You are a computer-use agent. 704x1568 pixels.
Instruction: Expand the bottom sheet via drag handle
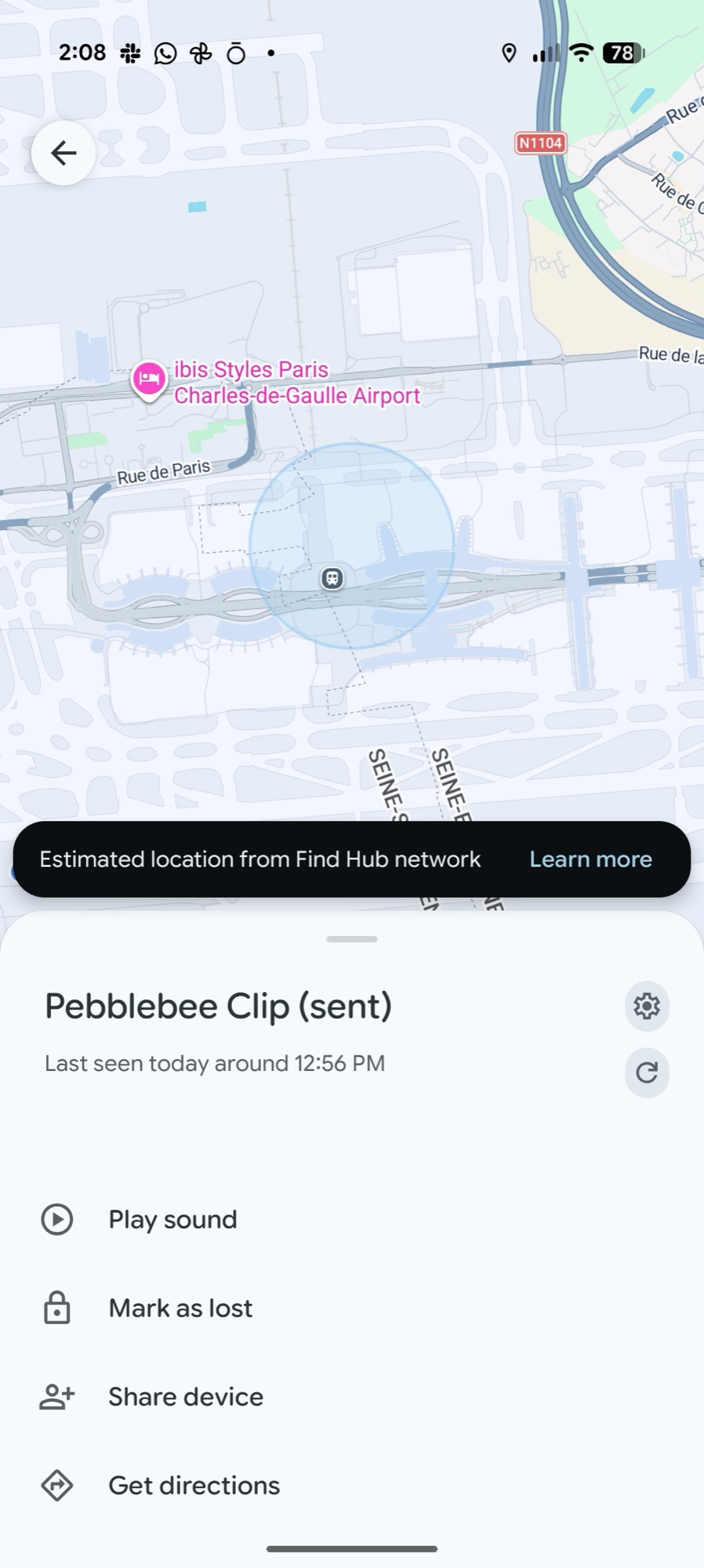click(351, 938)
